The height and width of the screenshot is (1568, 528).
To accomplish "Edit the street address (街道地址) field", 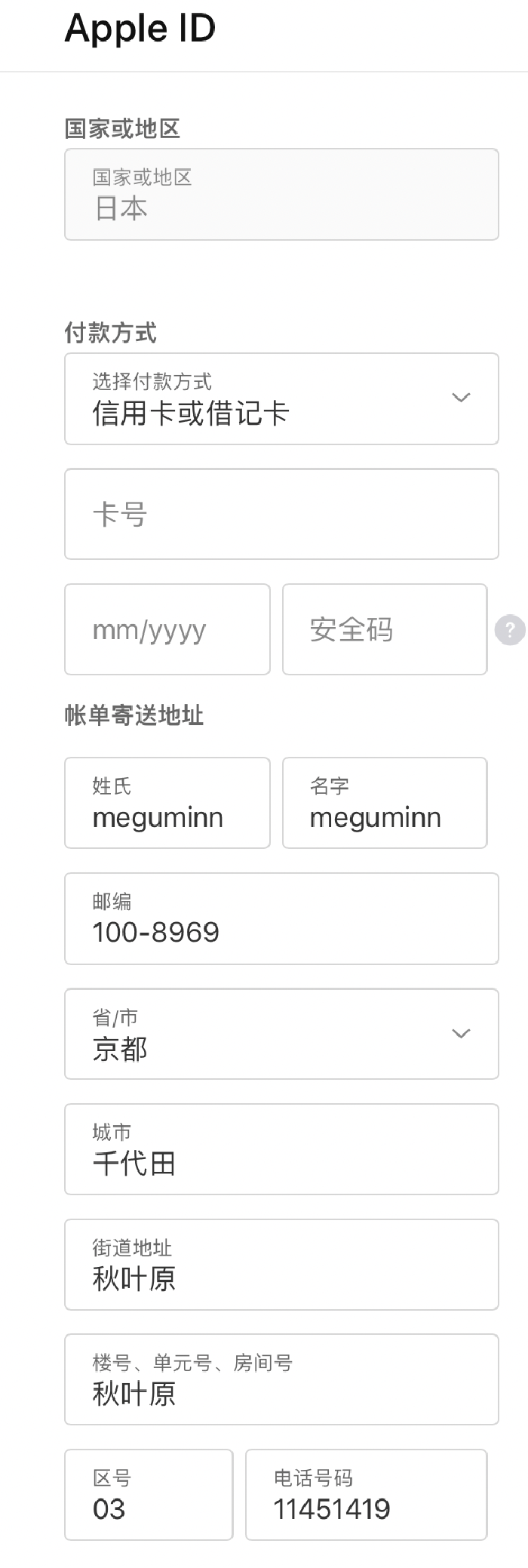I will click(x=281, y=1265).
